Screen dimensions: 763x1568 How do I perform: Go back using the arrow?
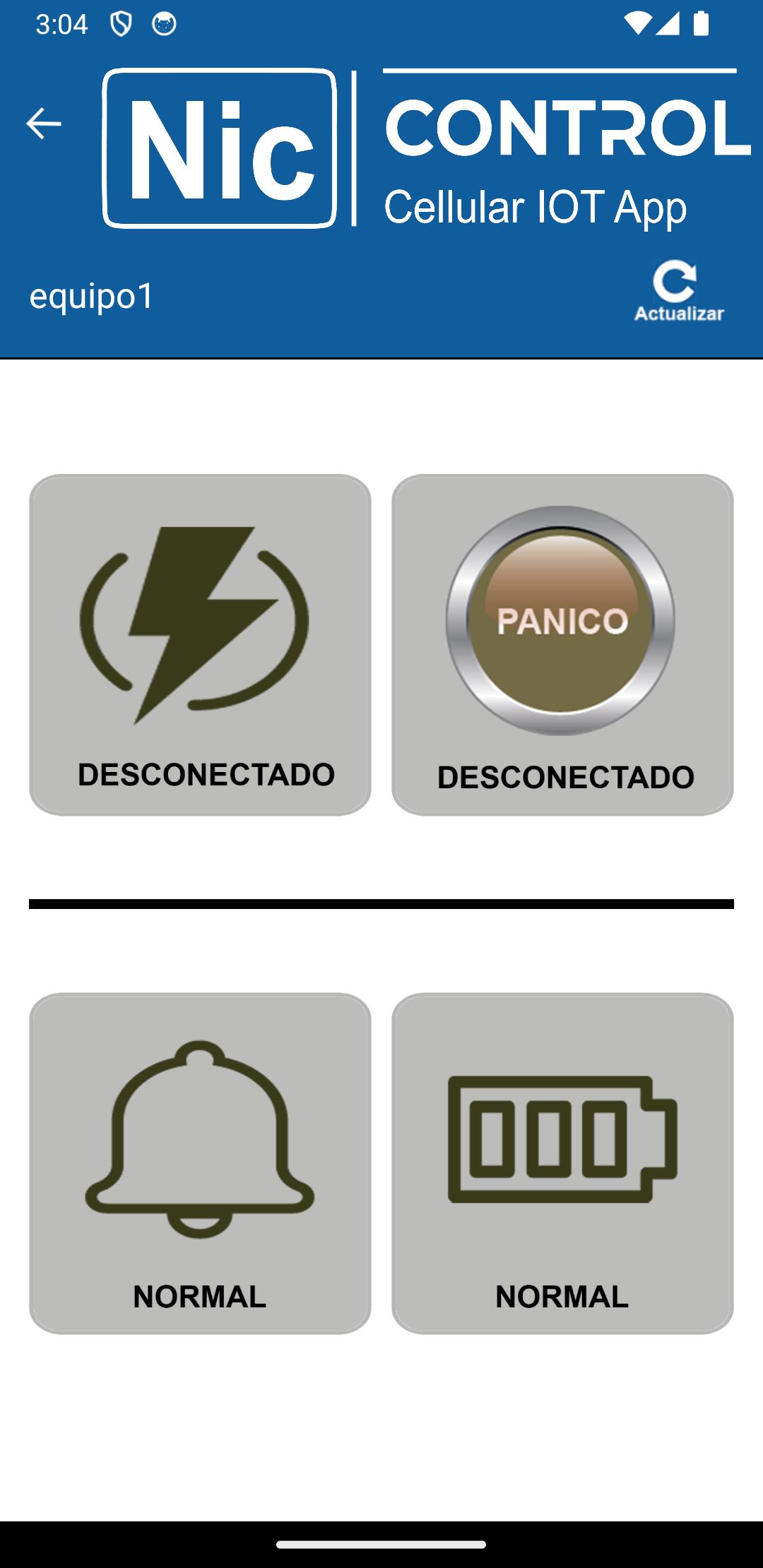(x=44, y=124)
